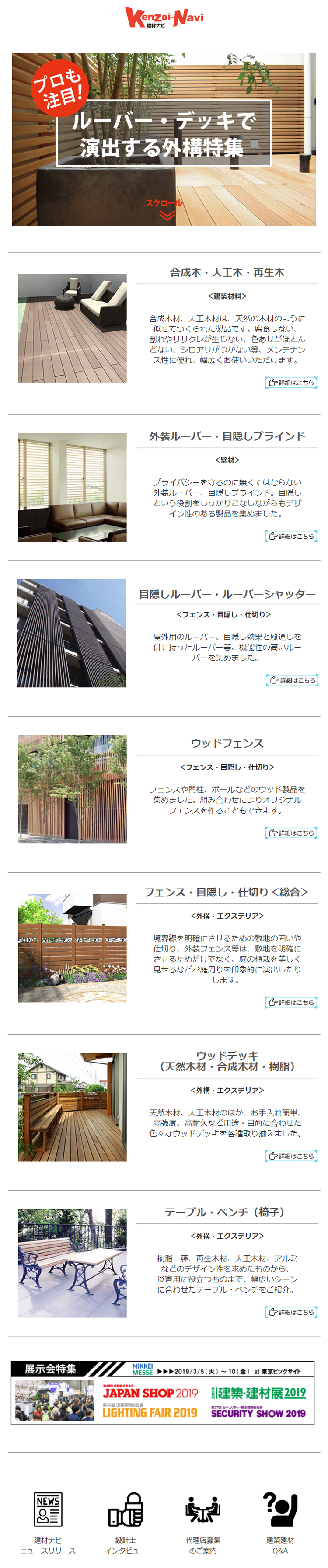The height and width of the screenshot is (1568, 328).
Task: Open 建材ナビ ニュースリリース
Action: [x=48, y=1522]
